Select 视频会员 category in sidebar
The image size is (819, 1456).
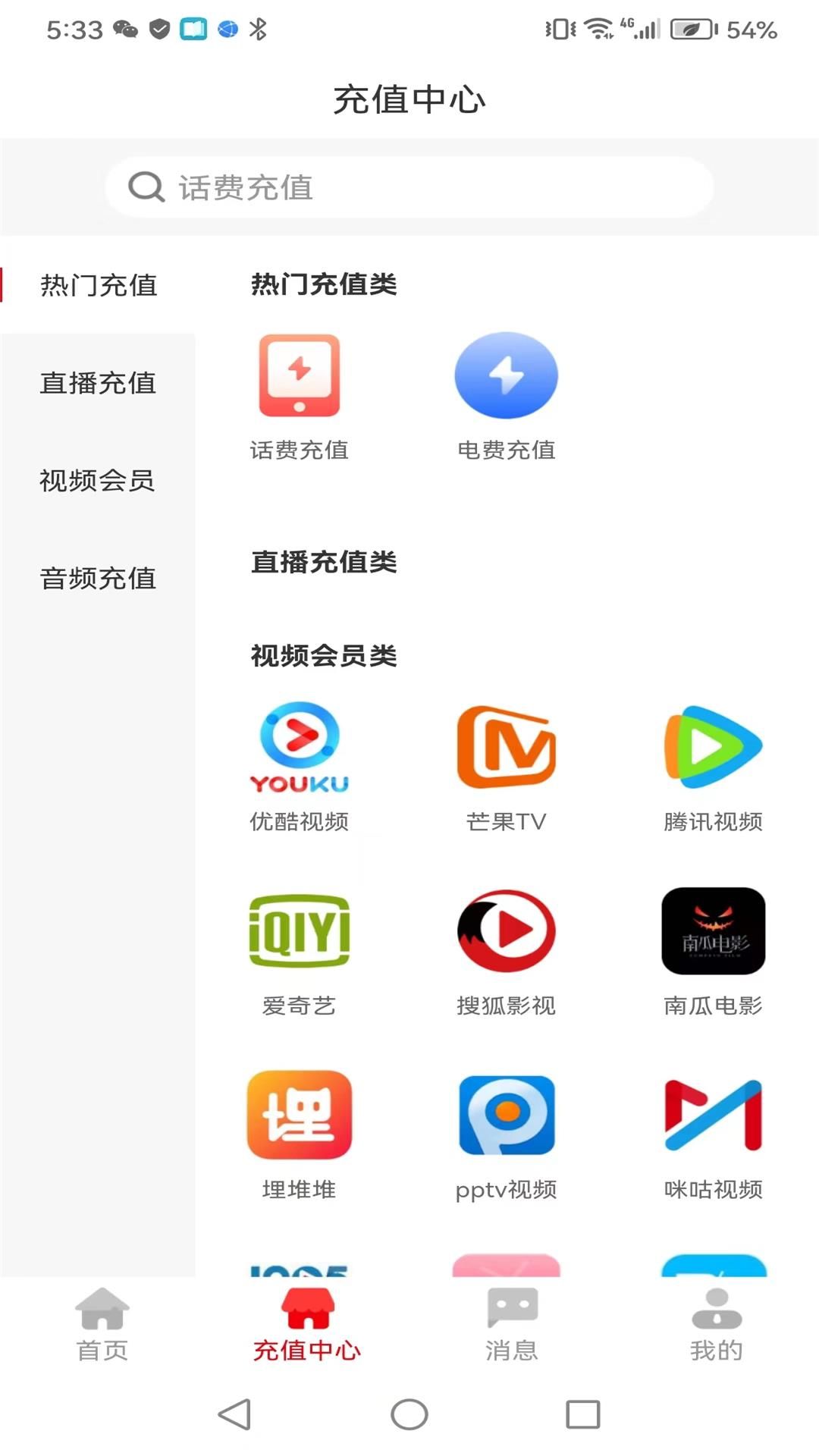(97, 482)
